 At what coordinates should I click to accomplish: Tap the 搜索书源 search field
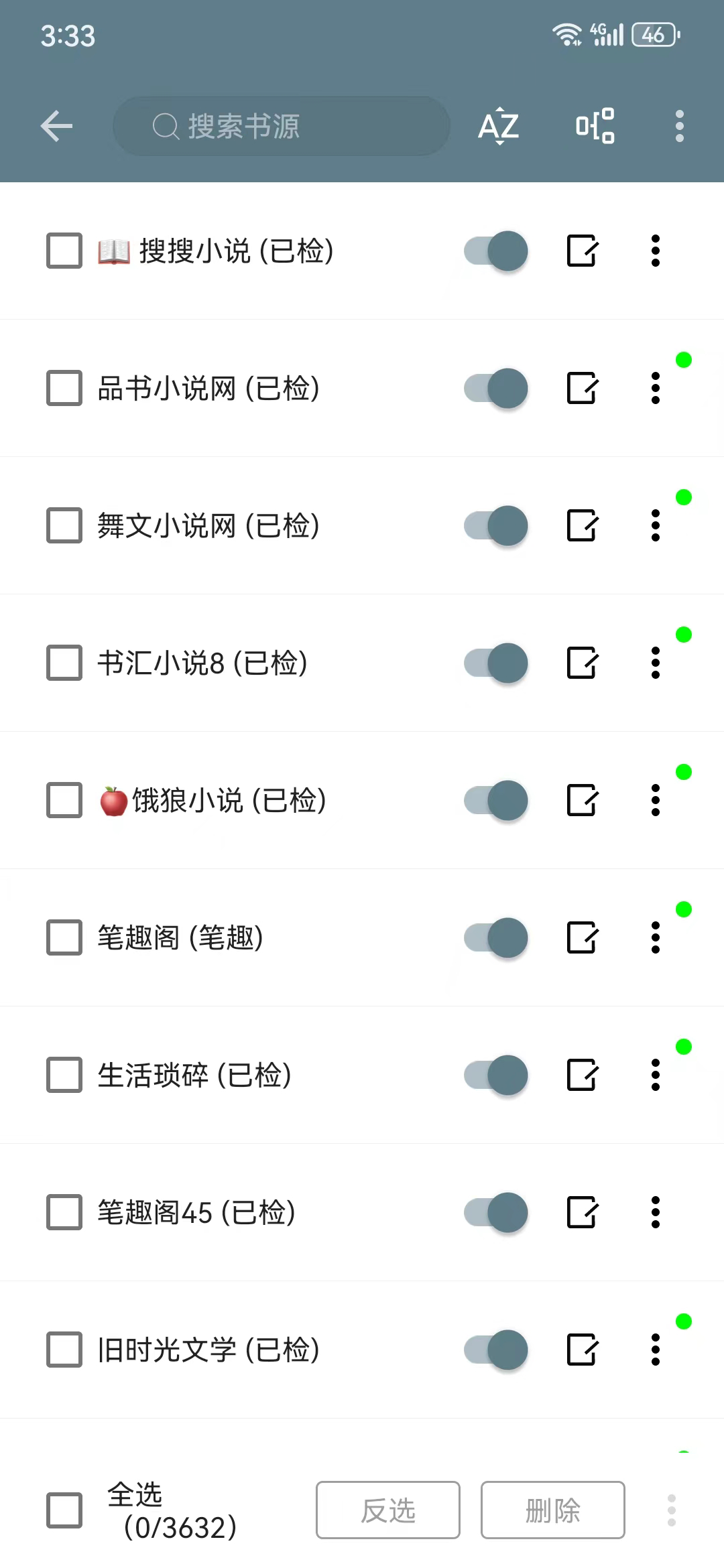pyautogui.click(x=282, y=126)
